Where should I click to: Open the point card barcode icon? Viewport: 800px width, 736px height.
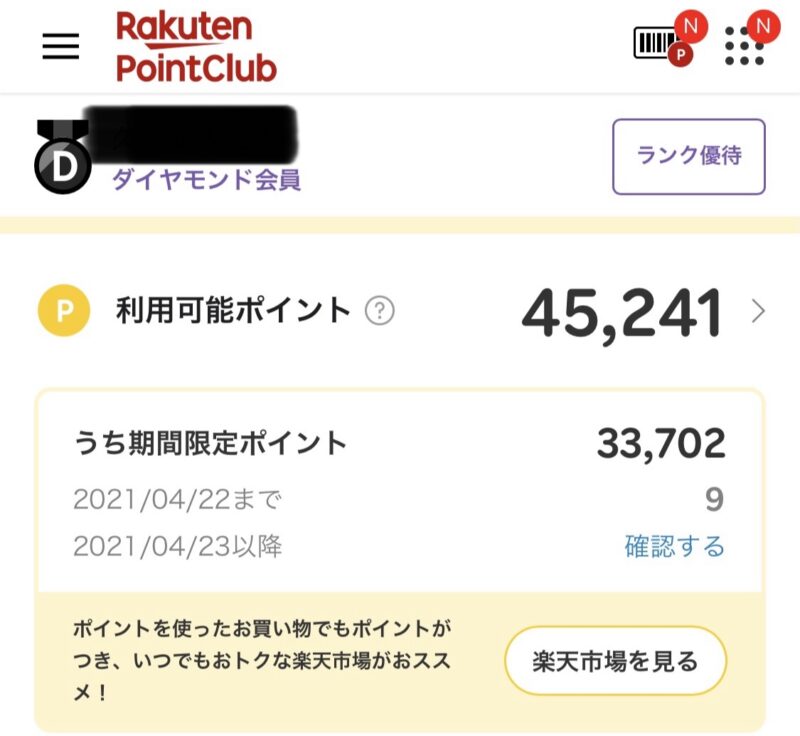[x=658, y=43]
